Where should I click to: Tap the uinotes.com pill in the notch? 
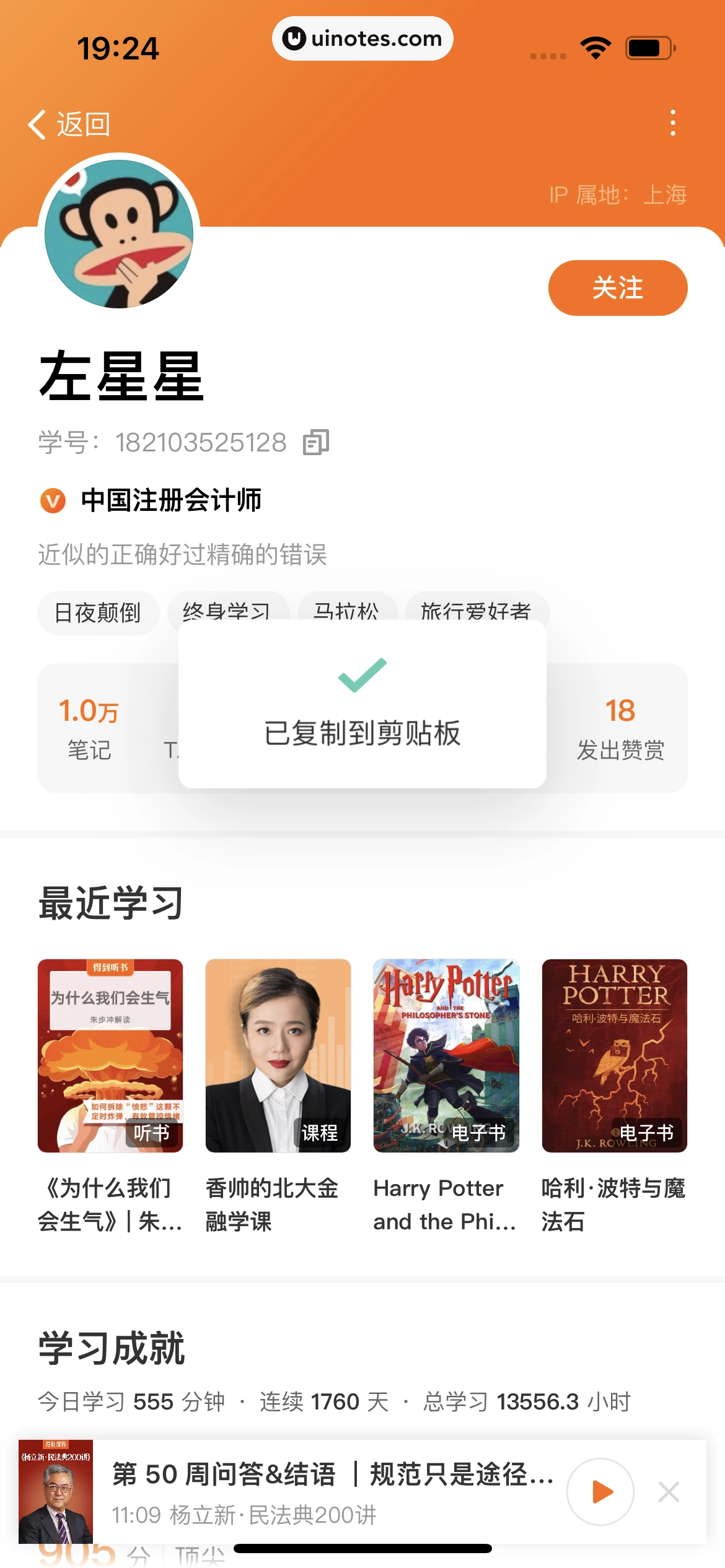(362, 38)
